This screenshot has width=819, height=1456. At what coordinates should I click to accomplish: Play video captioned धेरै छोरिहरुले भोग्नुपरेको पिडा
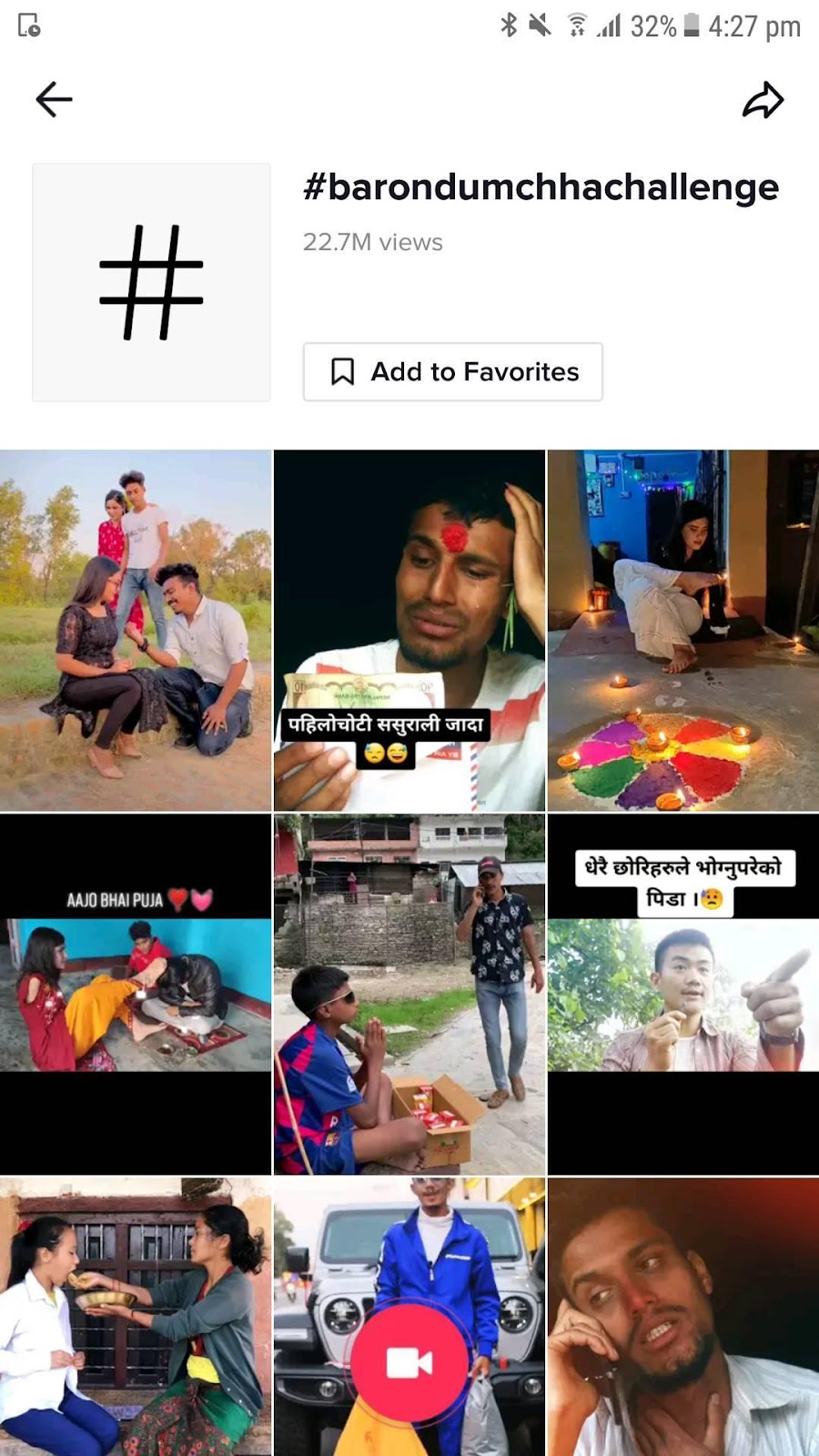[x=683, y=994]
